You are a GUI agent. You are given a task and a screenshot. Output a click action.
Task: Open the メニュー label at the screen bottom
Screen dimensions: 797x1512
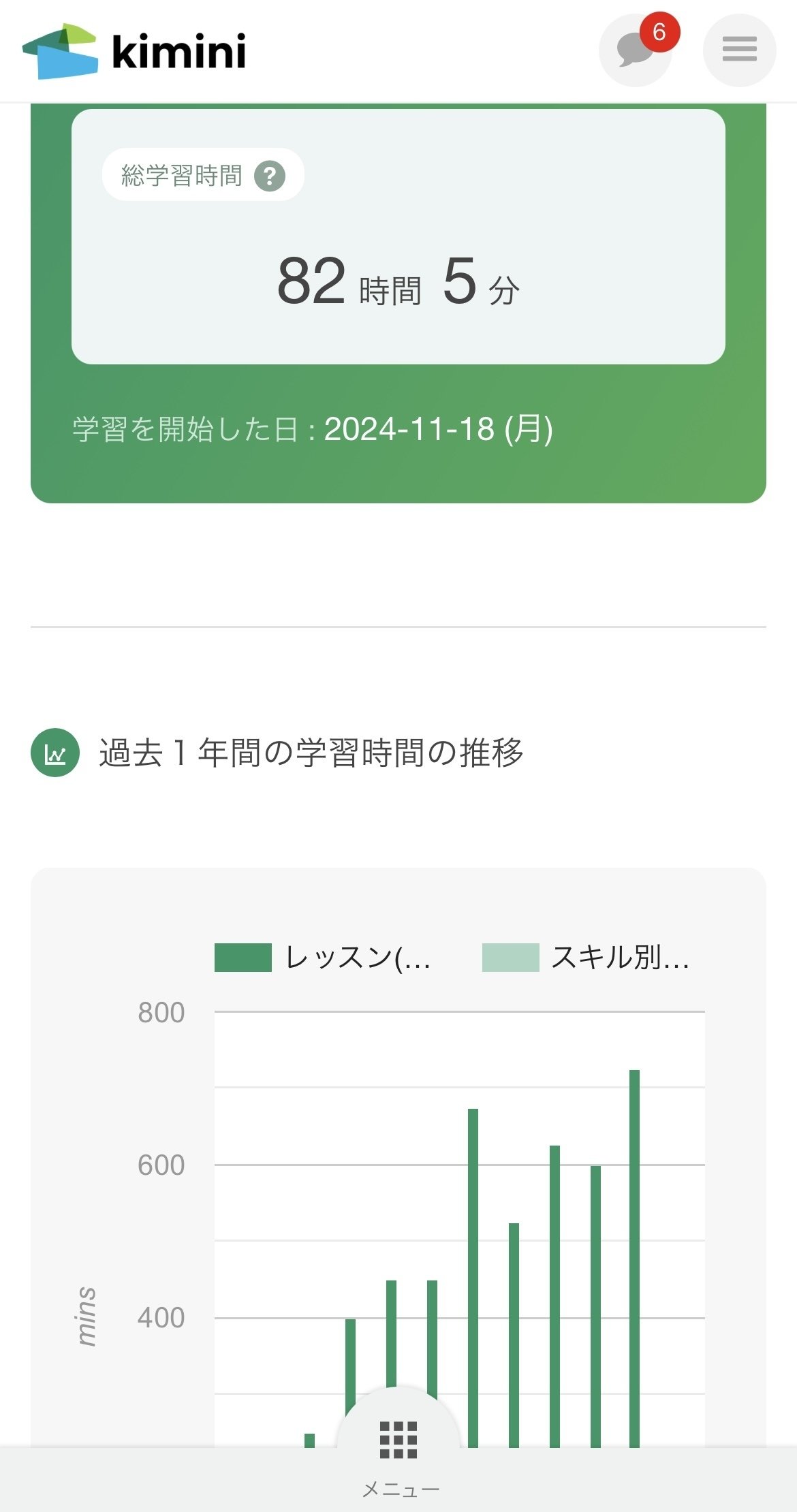coord(398,1488)
